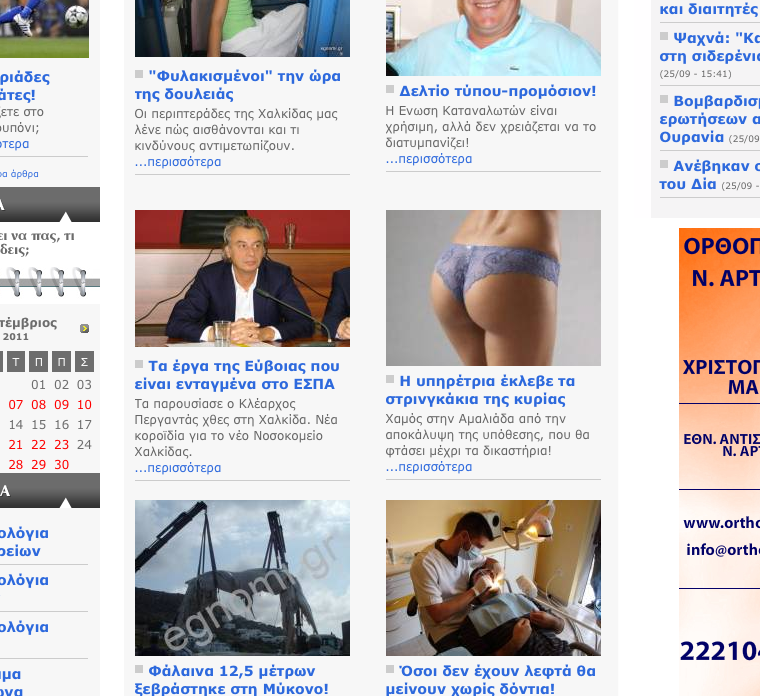Tap the whale crane photo thumbnail

tap(242, 577)
